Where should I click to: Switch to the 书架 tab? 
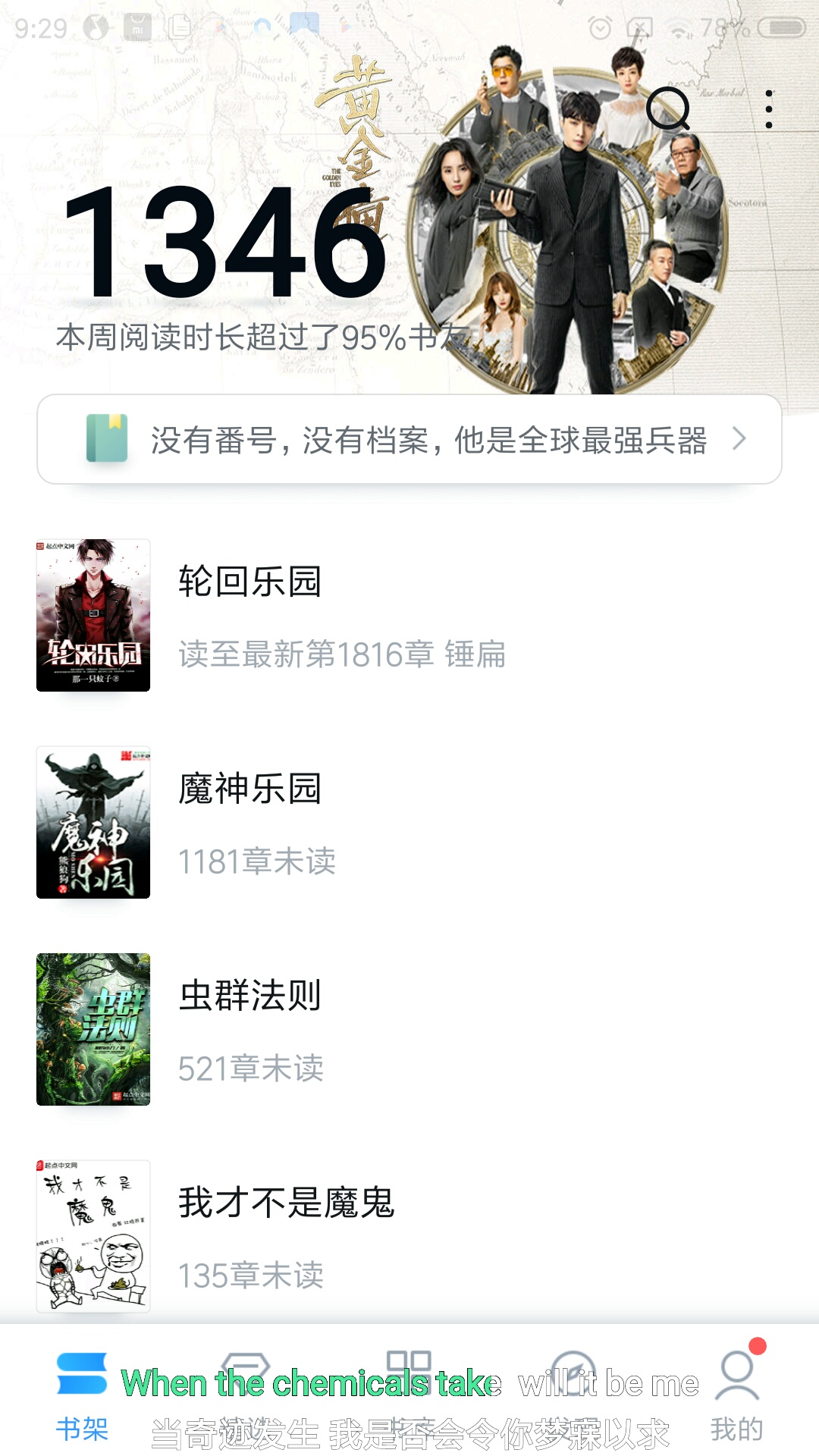82,1395
